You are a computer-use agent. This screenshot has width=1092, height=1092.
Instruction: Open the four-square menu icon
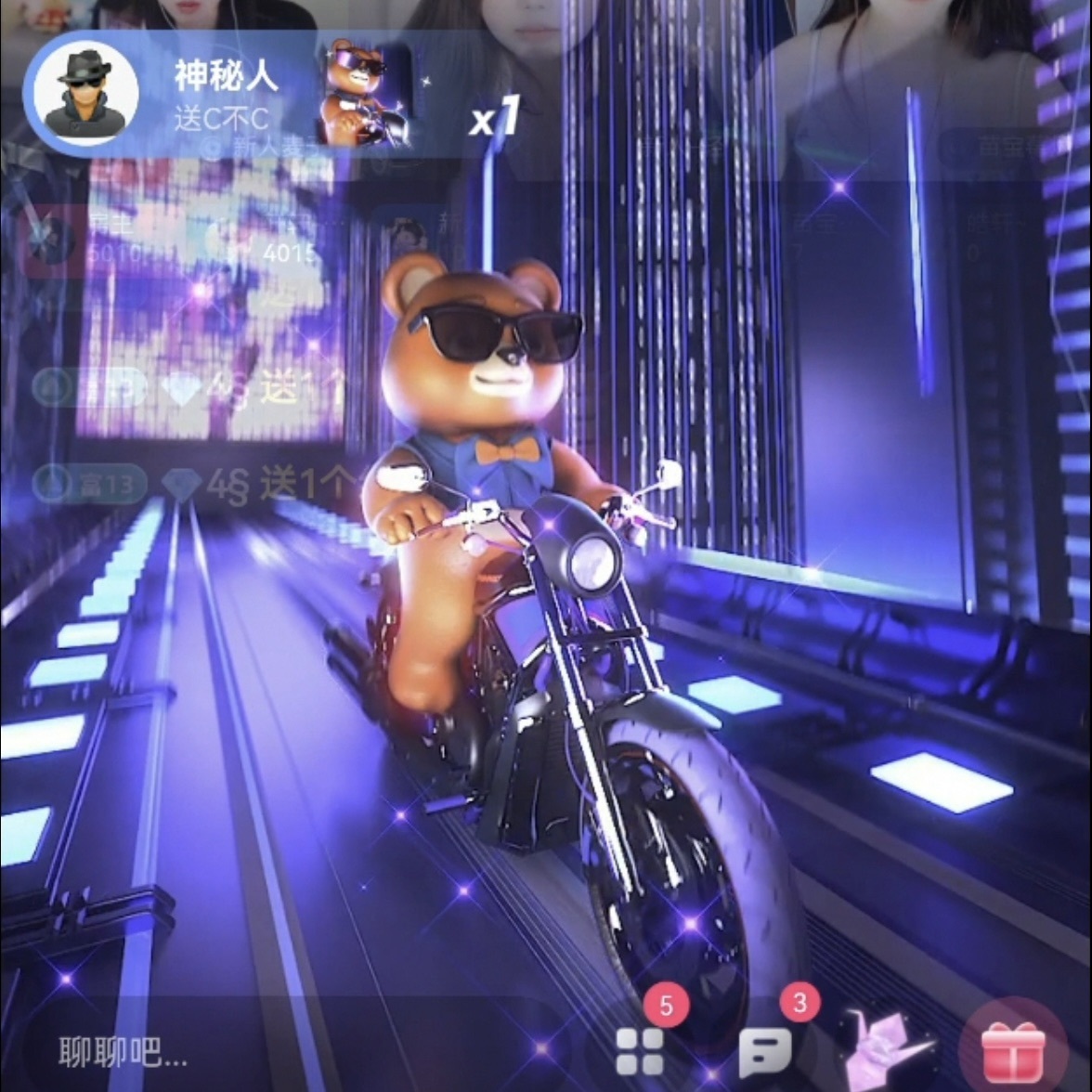click(641, 1051)
